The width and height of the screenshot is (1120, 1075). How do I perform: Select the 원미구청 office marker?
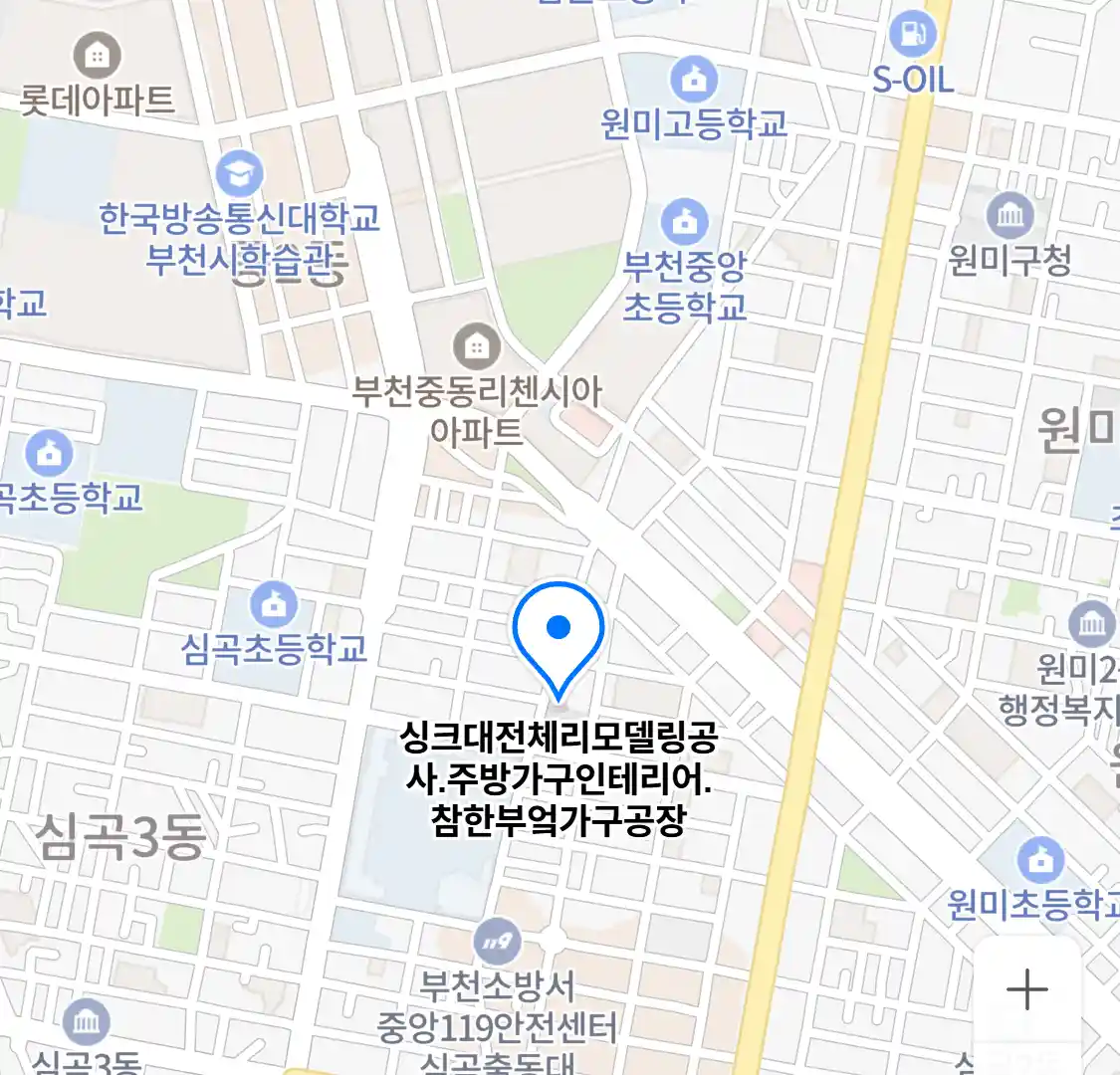coord(1009,215)
